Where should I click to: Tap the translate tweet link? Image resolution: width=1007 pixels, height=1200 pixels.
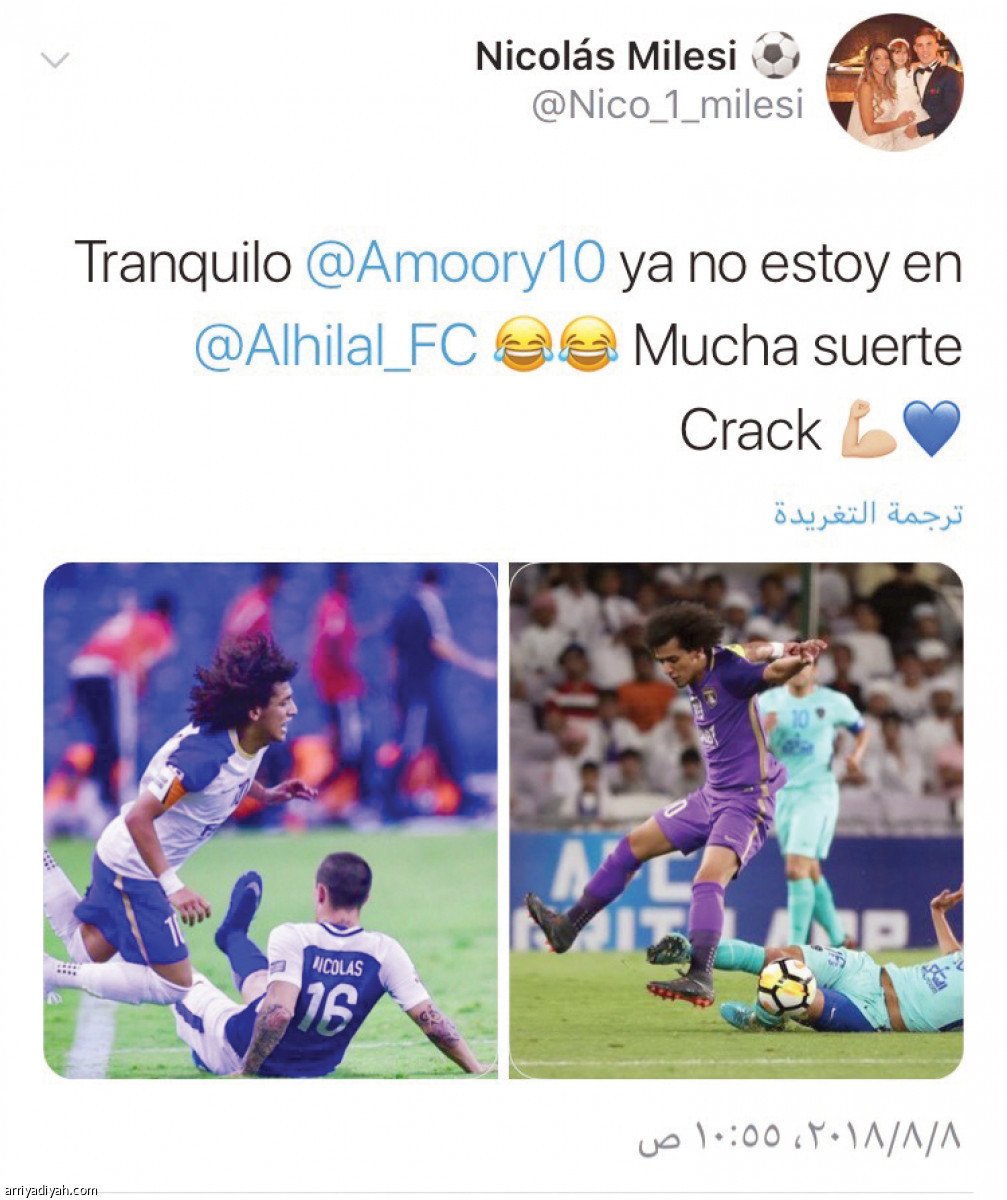pos(867,515)
